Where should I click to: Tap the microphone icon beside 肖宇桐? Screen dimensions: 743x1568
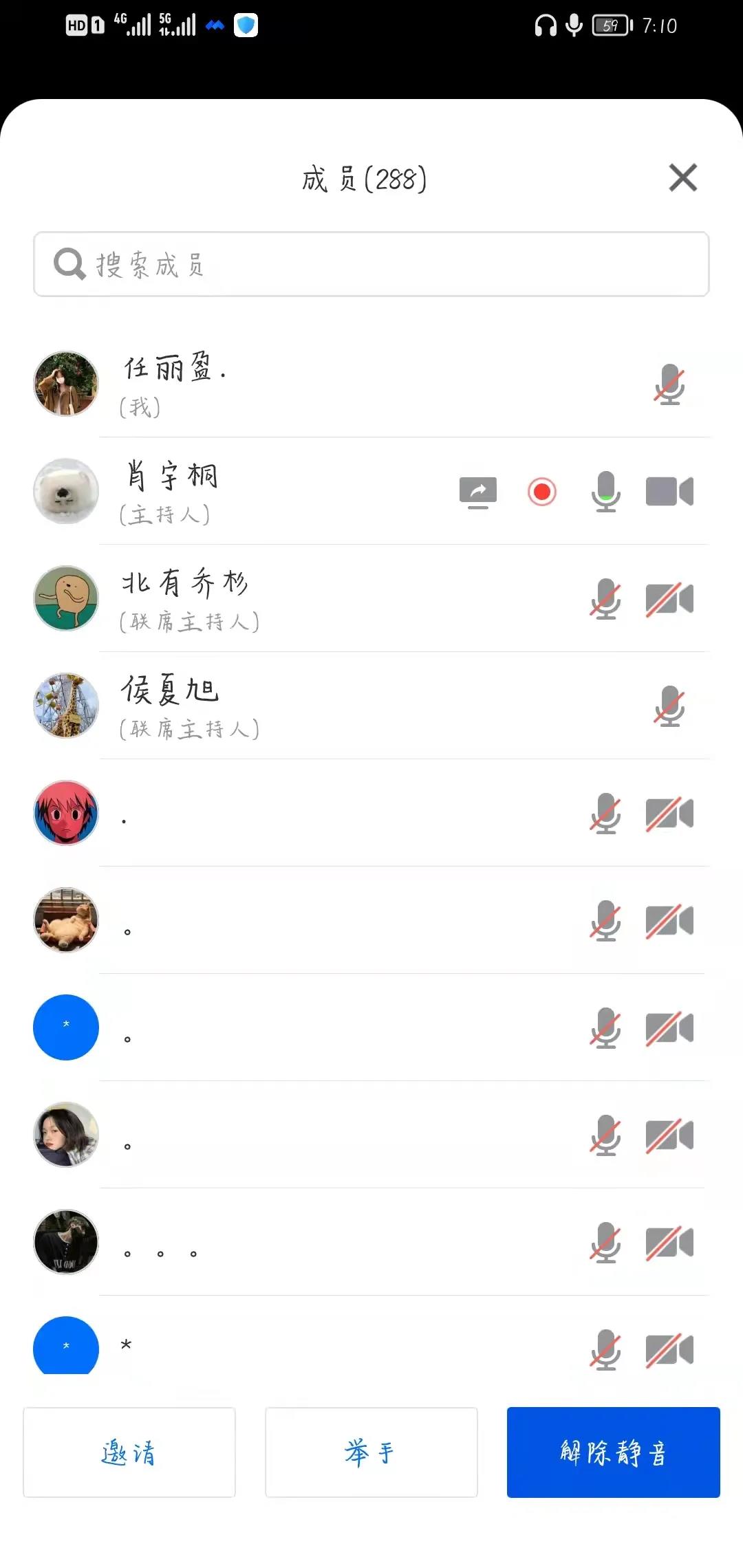[605, 492]
